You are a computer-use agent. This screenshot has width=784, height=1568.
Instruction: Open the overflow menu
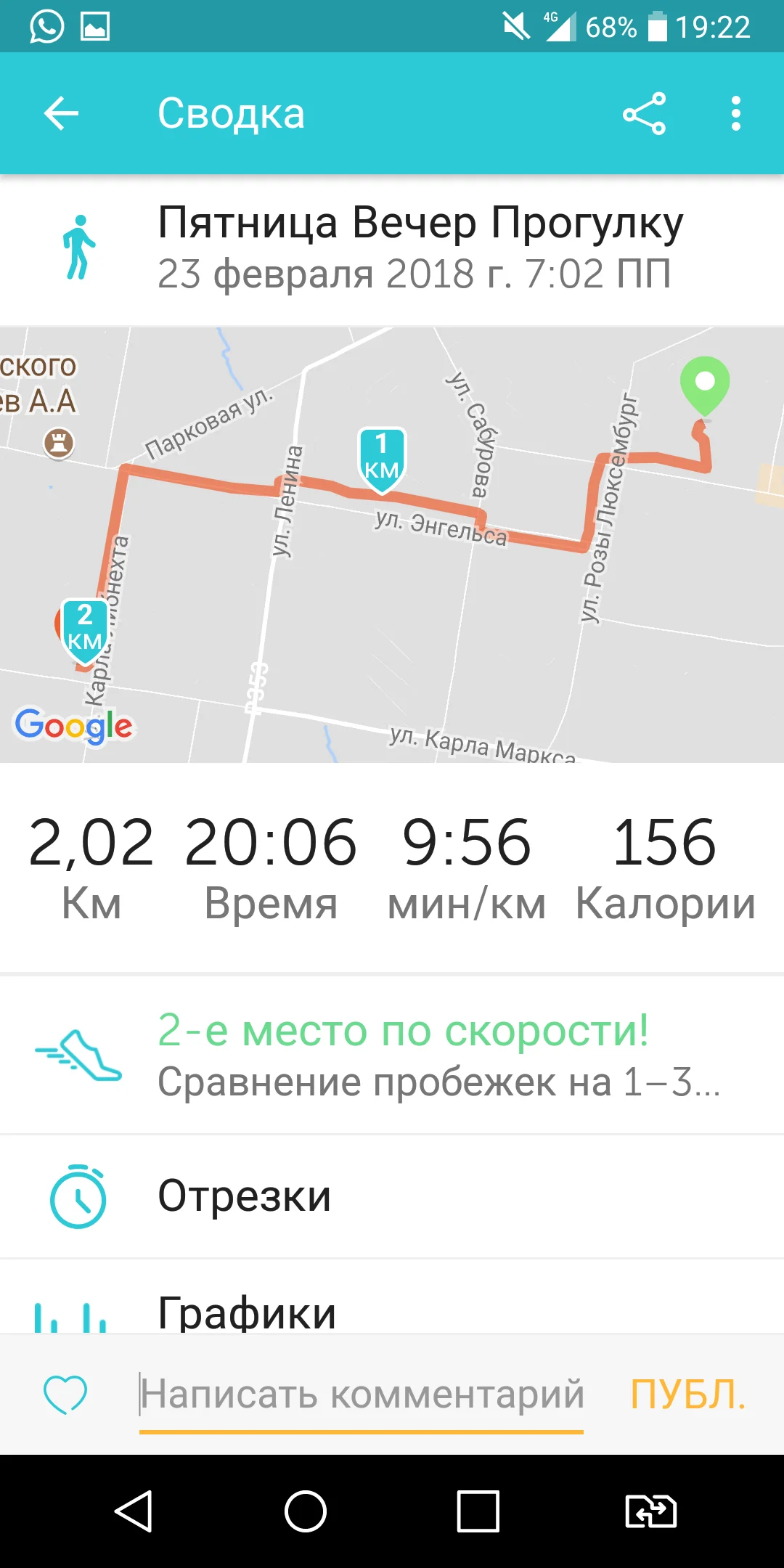click(x=735, y=114)
